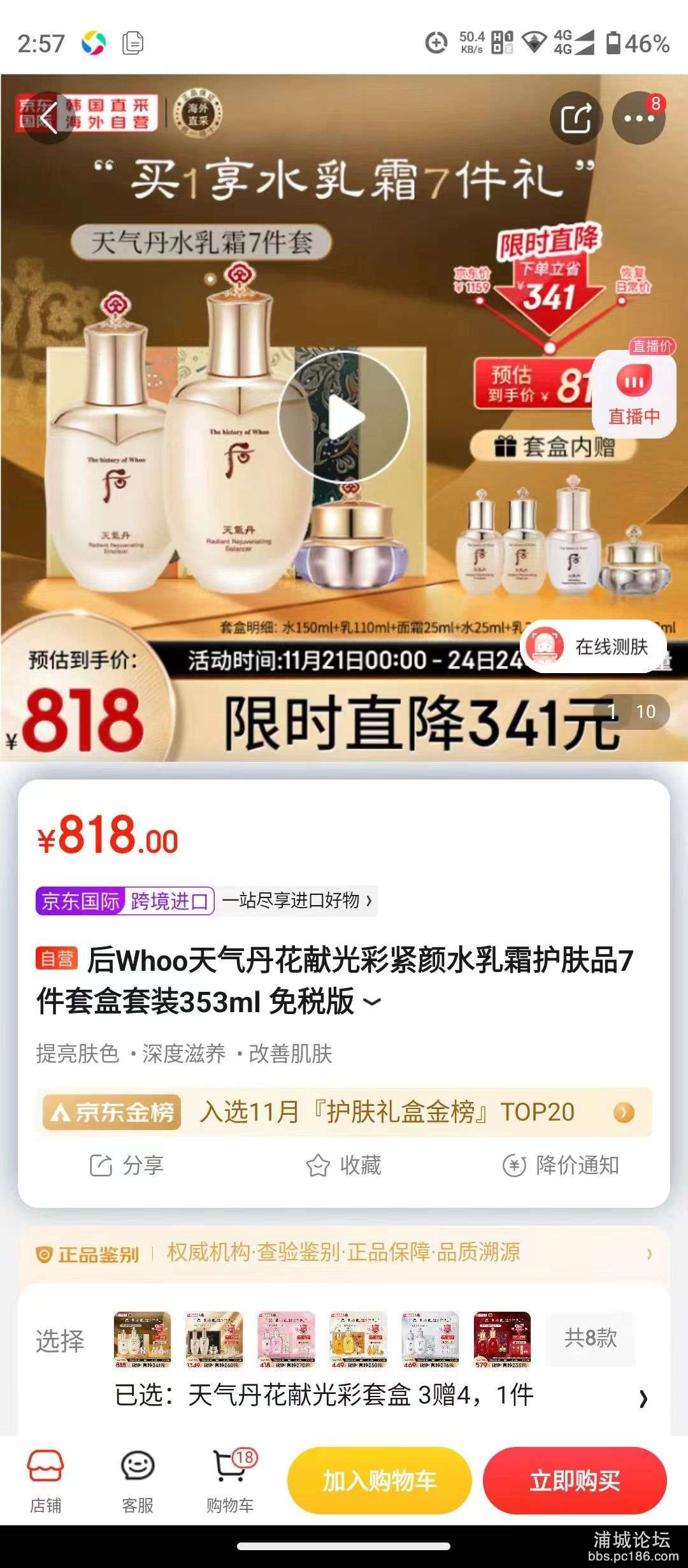Play the product video

[344, 417]
